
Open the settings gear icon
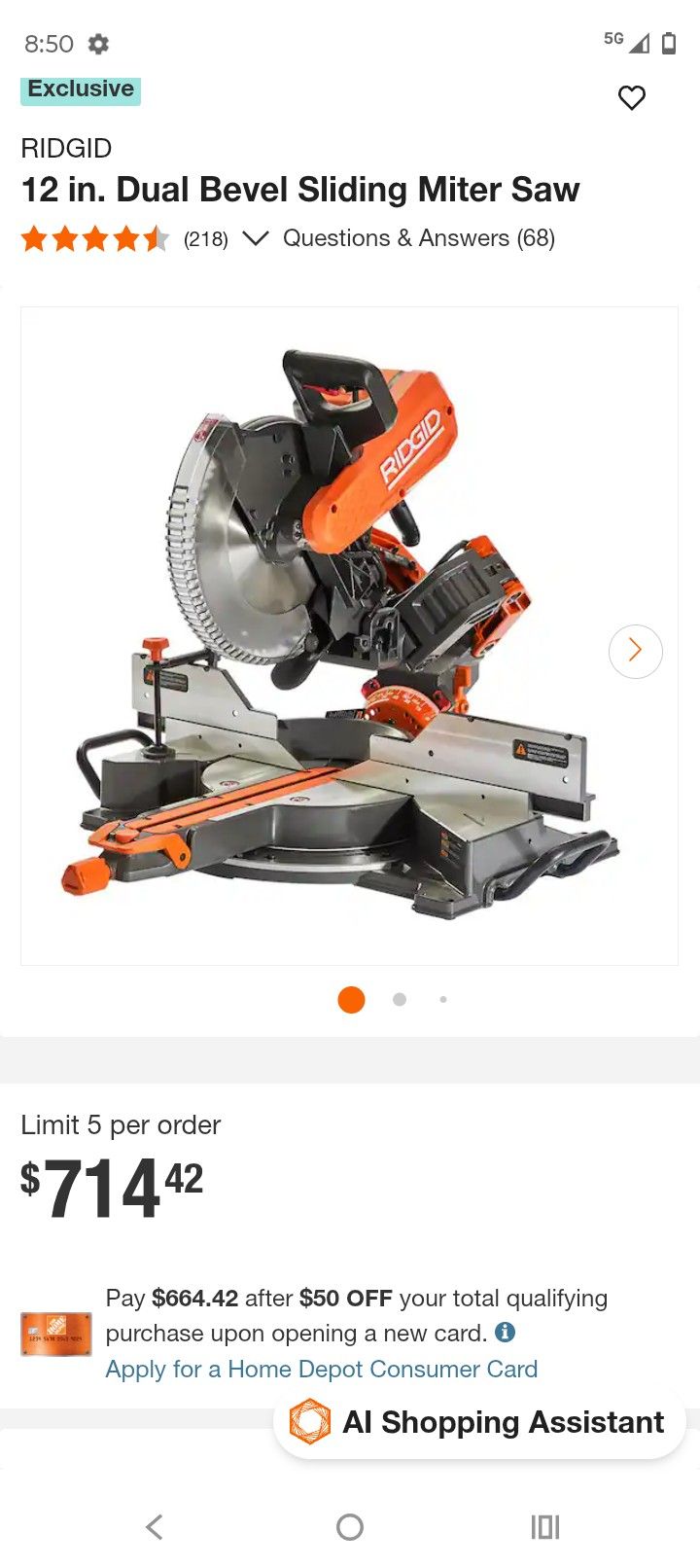pos(98,44)
